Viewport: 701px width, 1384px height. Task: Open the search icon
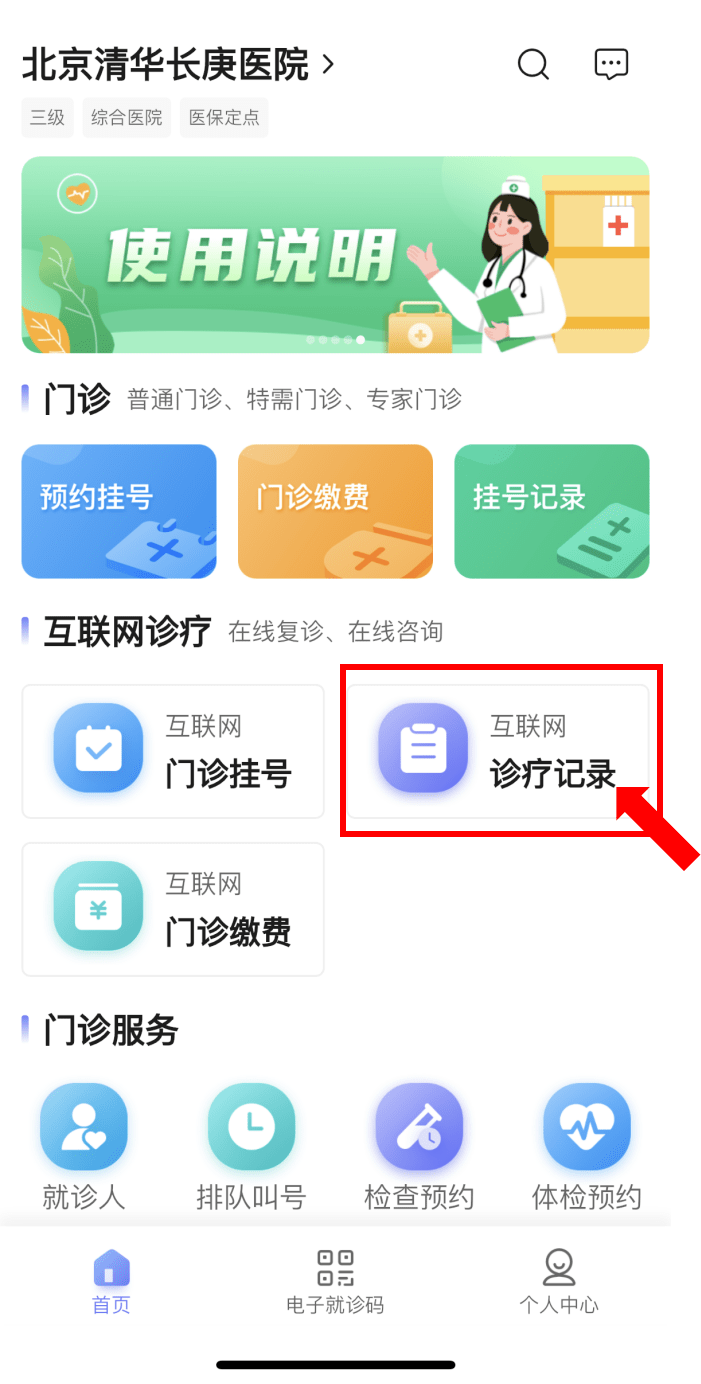point(533,65)
